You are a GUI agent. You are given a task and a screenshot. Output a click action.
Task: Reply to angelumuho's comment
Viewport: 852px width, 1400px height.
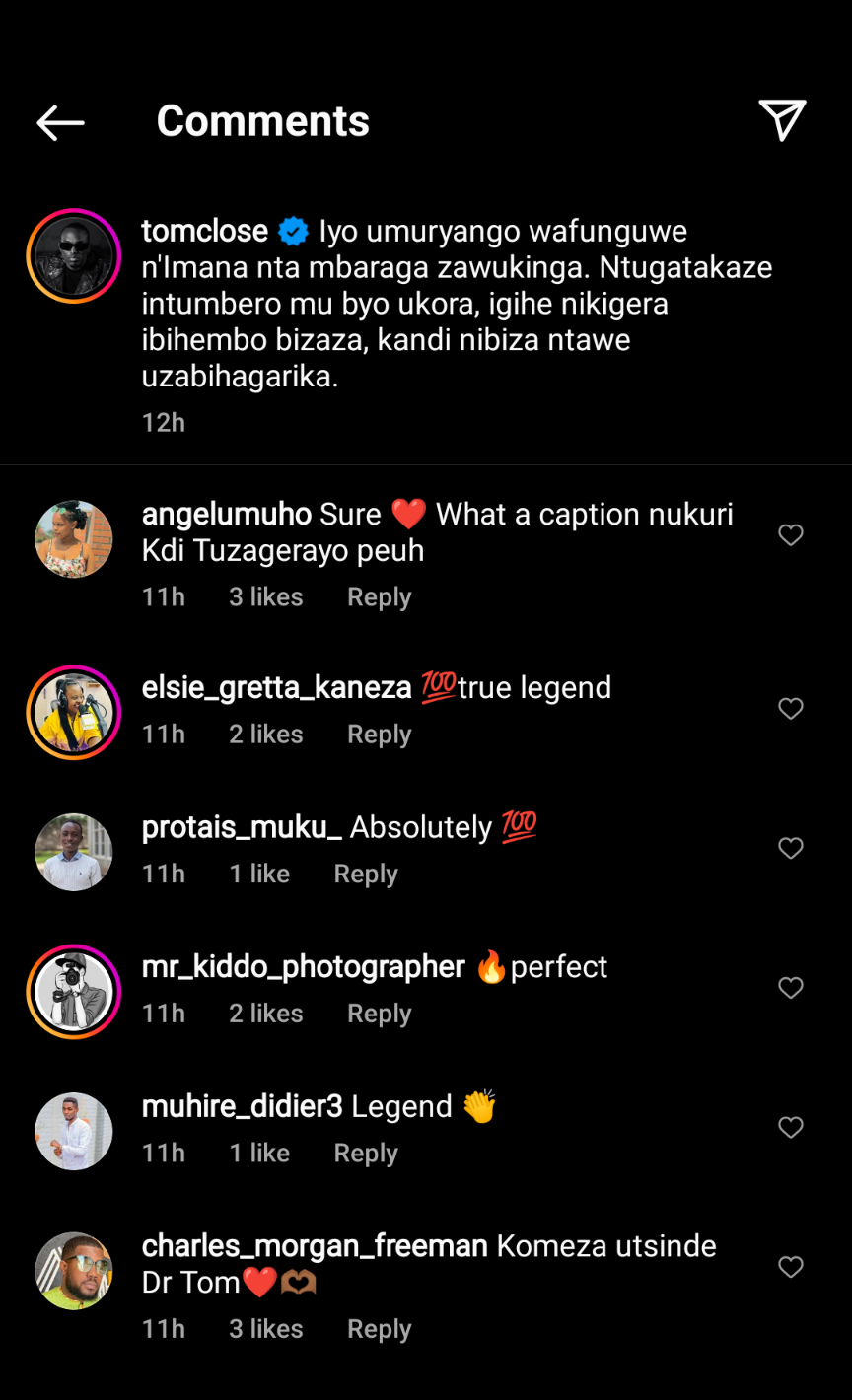click(x=379, y=597)
